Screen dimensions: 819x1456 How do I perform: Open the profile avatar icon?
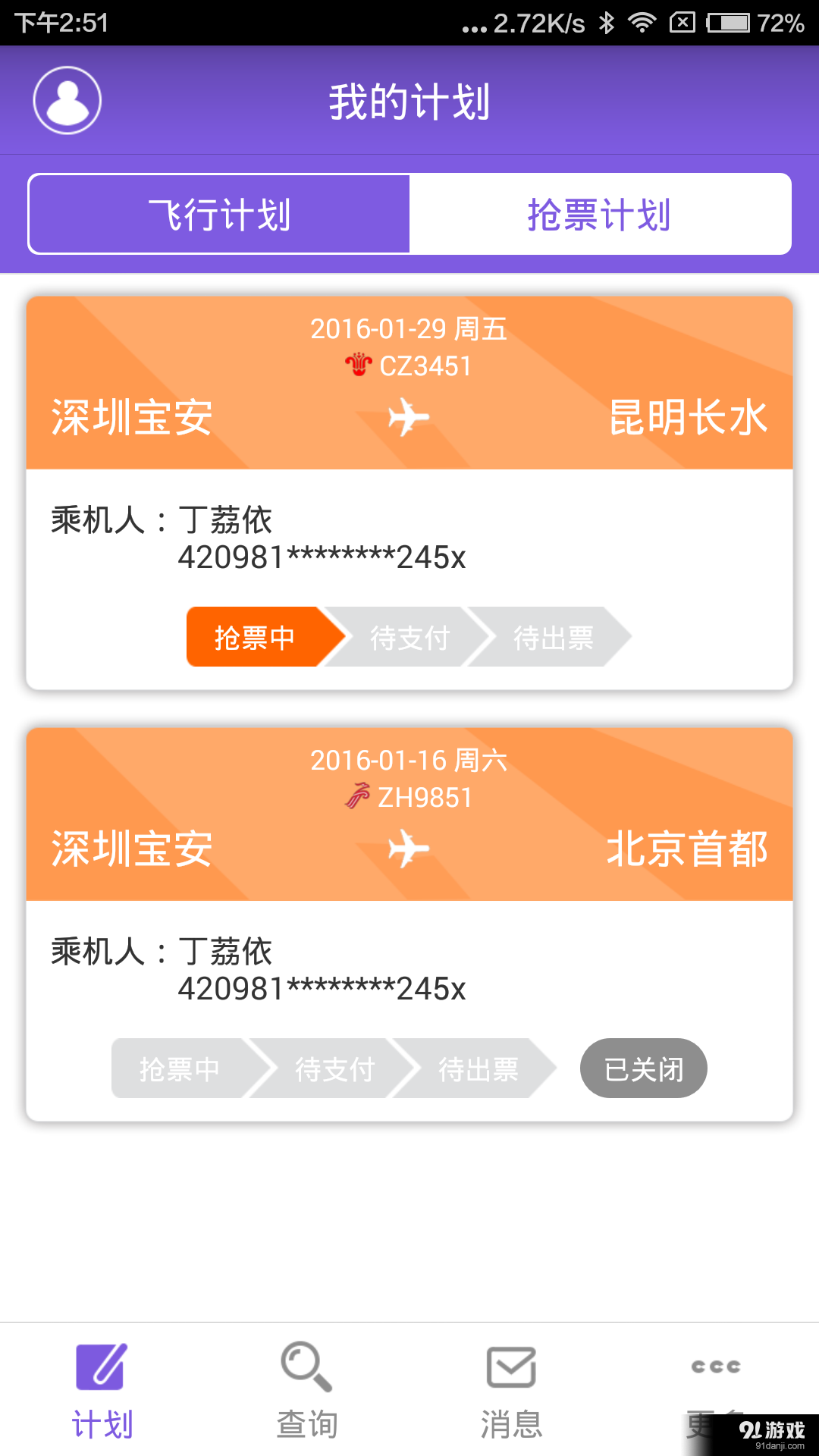point(67,99)
